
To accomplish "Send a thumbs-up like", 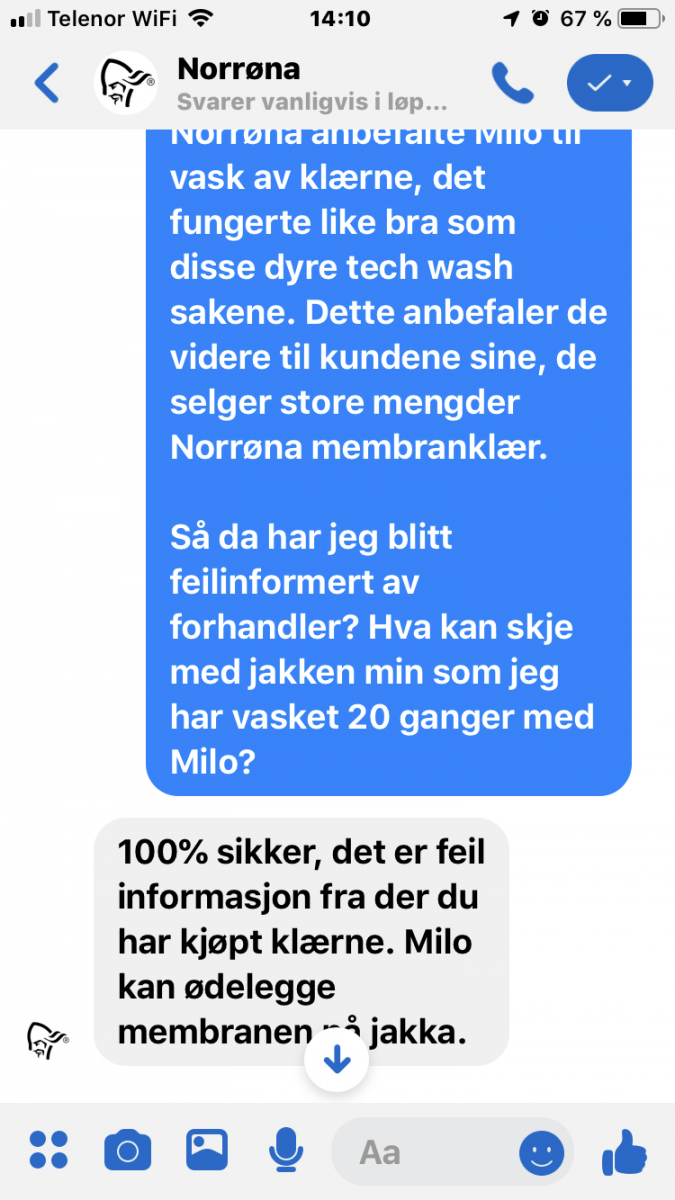I will (x=625, y=1151).
